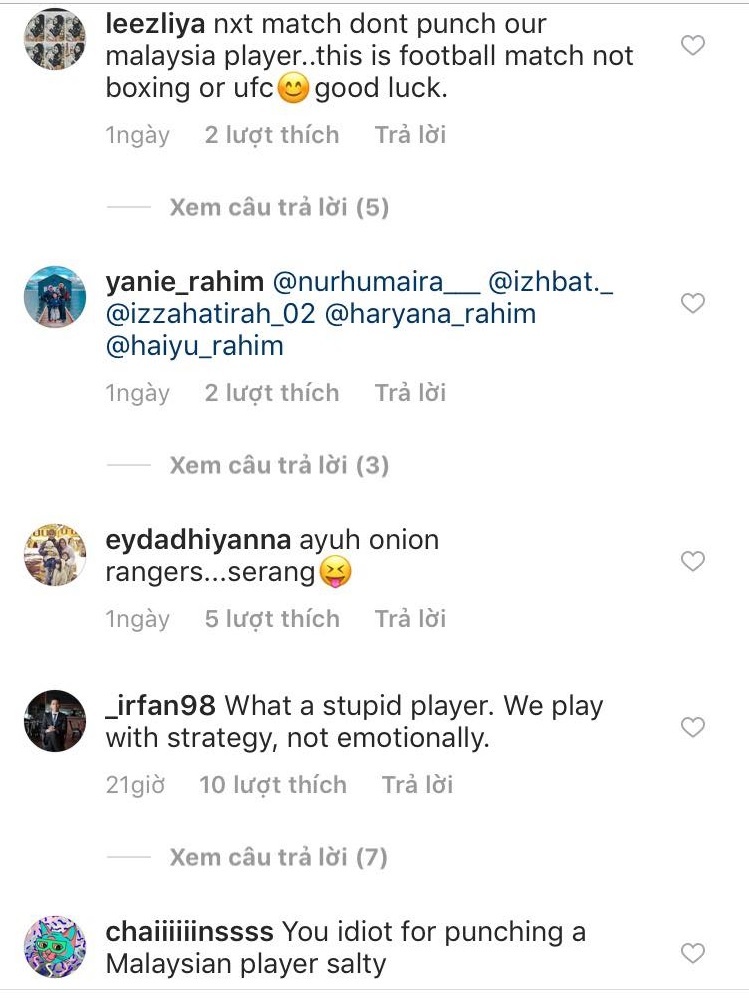The height and width of the screenshot is (1001, 749).
Task: Expand the 5 replies under leezliya's comment
Action: (279, 207)
